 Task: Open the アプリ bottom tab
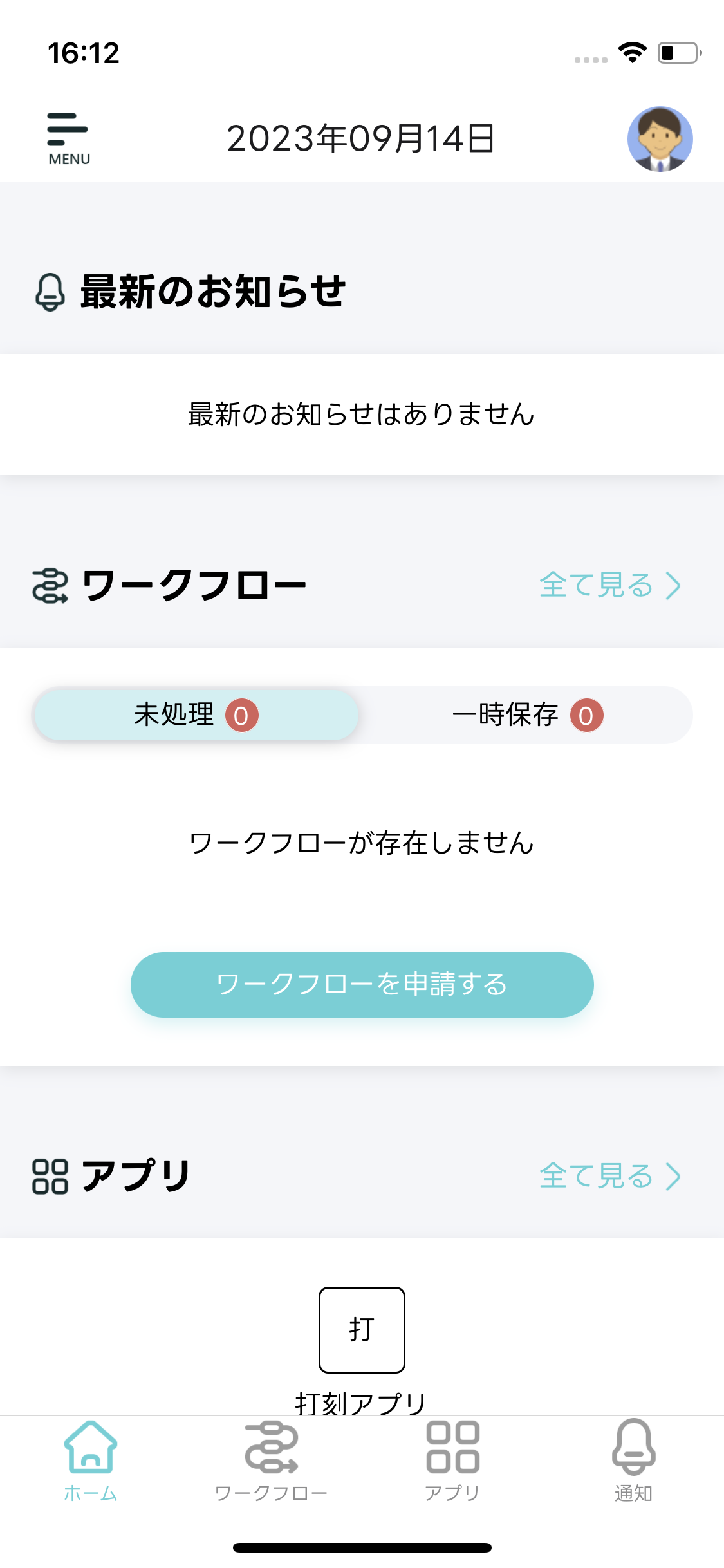452,1461
